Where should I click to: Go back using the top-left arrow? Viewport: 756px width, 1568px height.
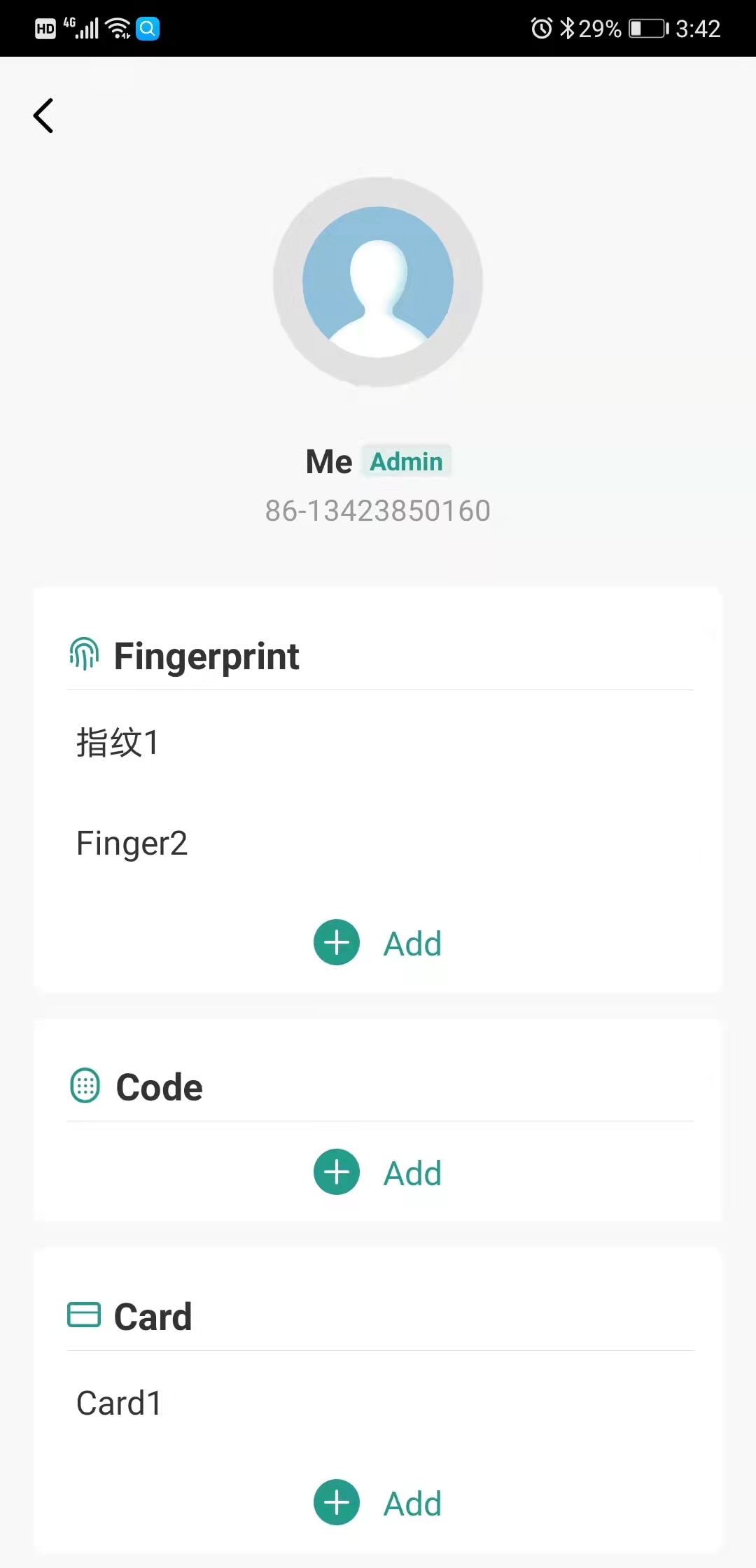tap(43, 115)
